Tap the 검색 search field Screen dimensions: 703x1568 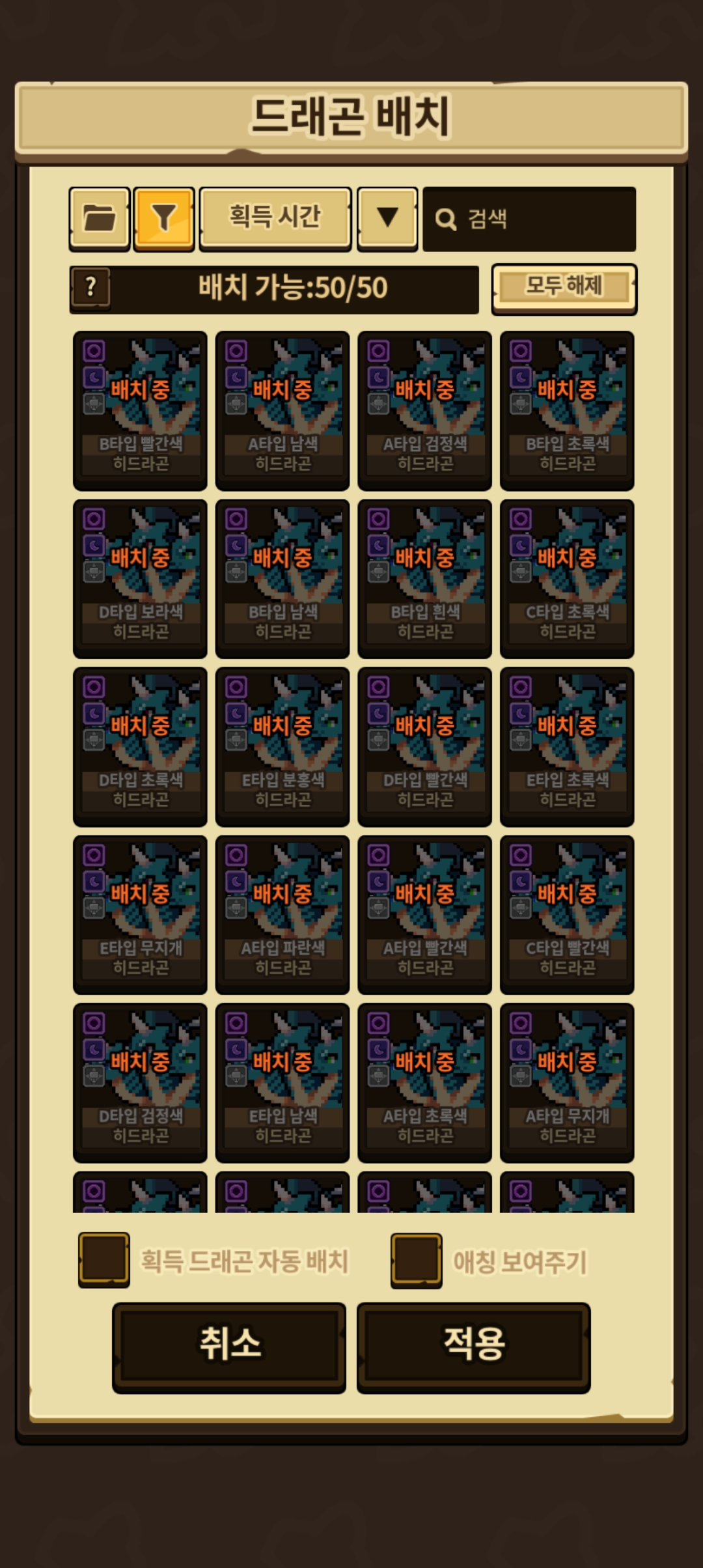point(529,219)
